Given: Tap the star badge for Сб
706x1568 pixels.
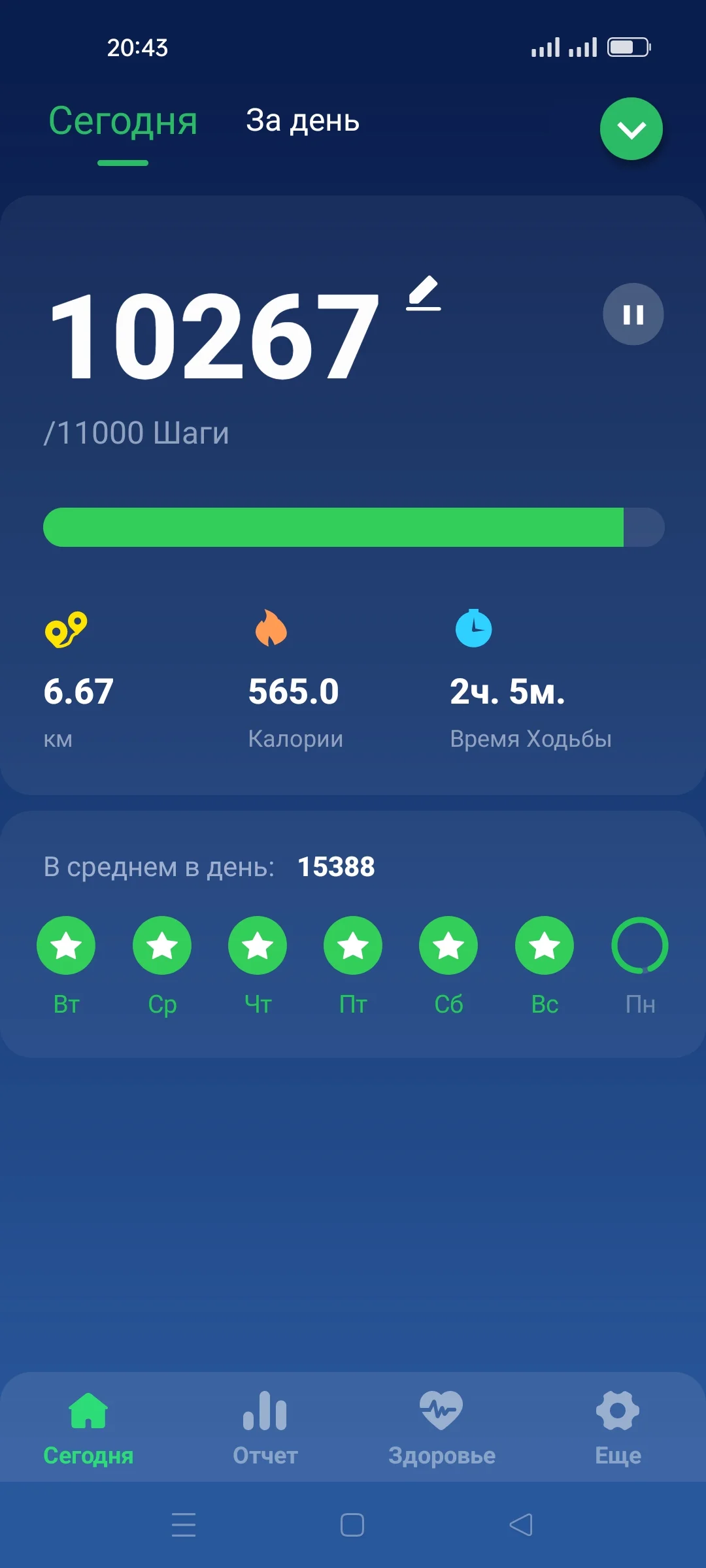Looking at the screenshot, I should [448, 945].
